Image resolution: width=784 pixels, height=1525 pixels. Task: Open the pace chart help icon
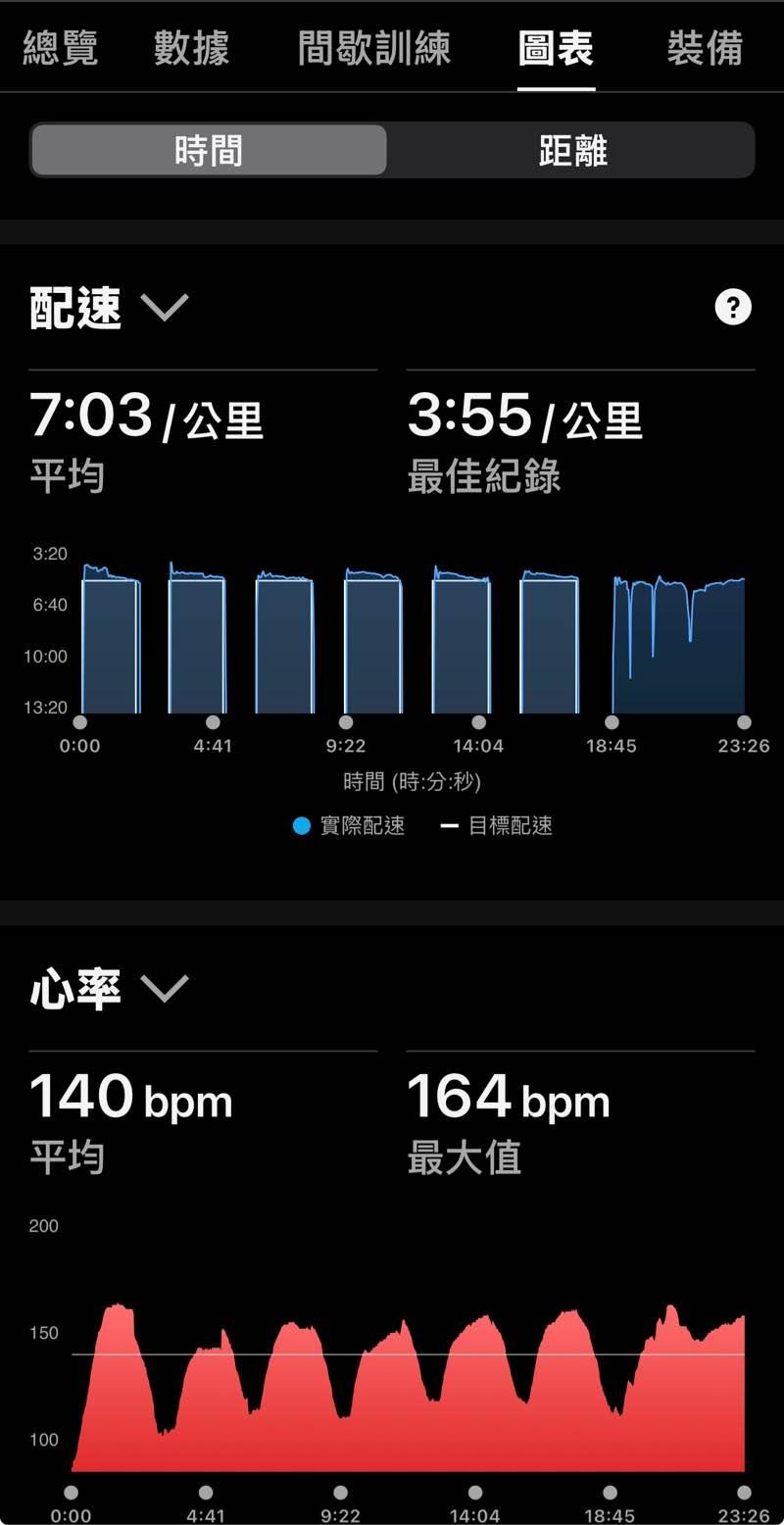733,308
